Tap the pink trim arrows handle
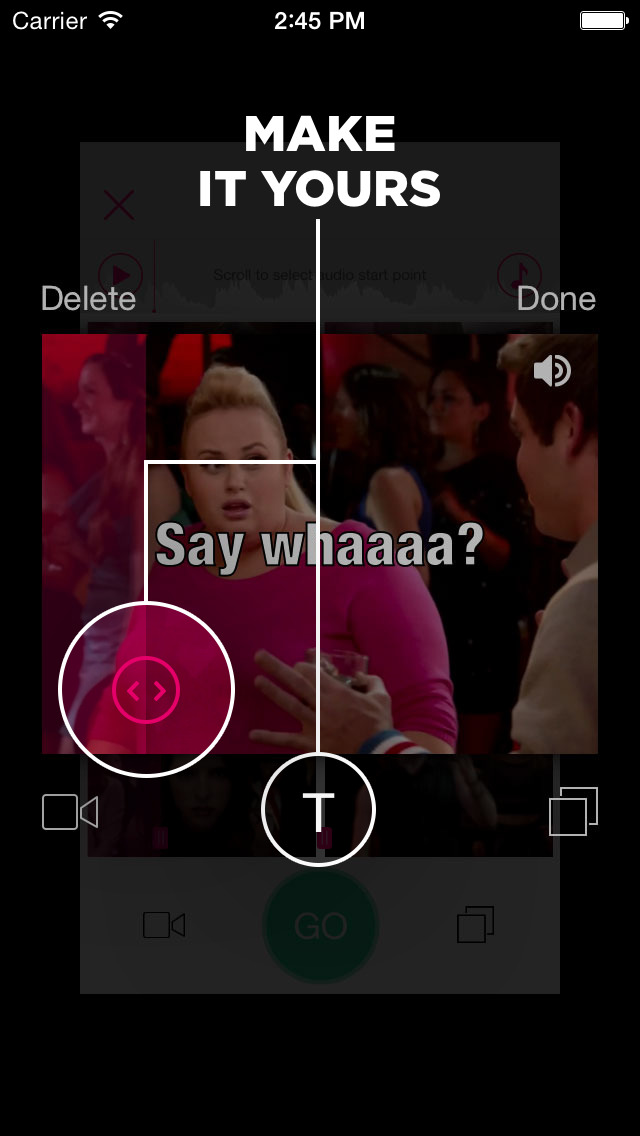This screenshot has height=1136, width=640. click(x=146, y=689)
